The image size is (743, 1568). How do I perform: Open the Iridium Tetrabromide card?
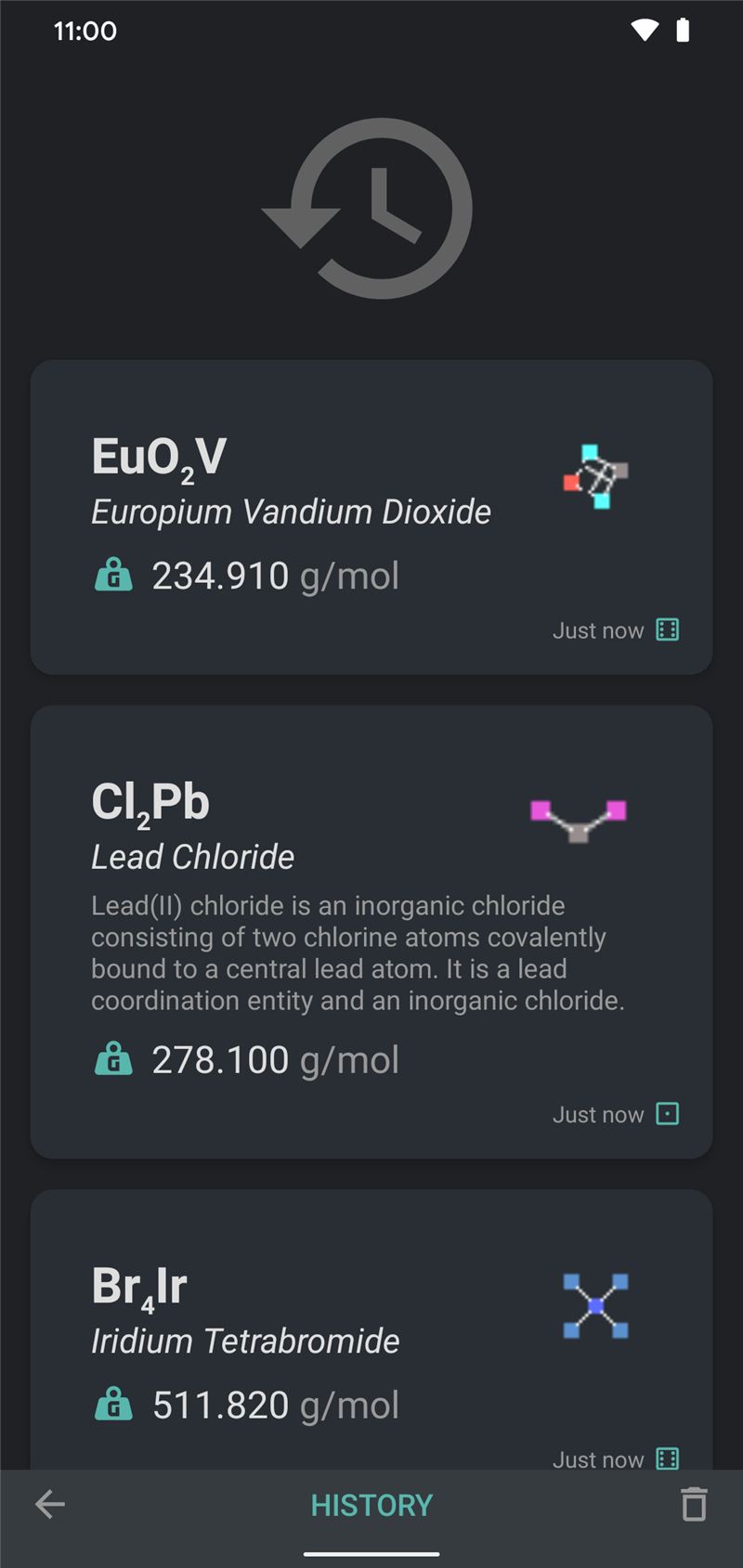pyautogui.click(x=371, y=1329)
